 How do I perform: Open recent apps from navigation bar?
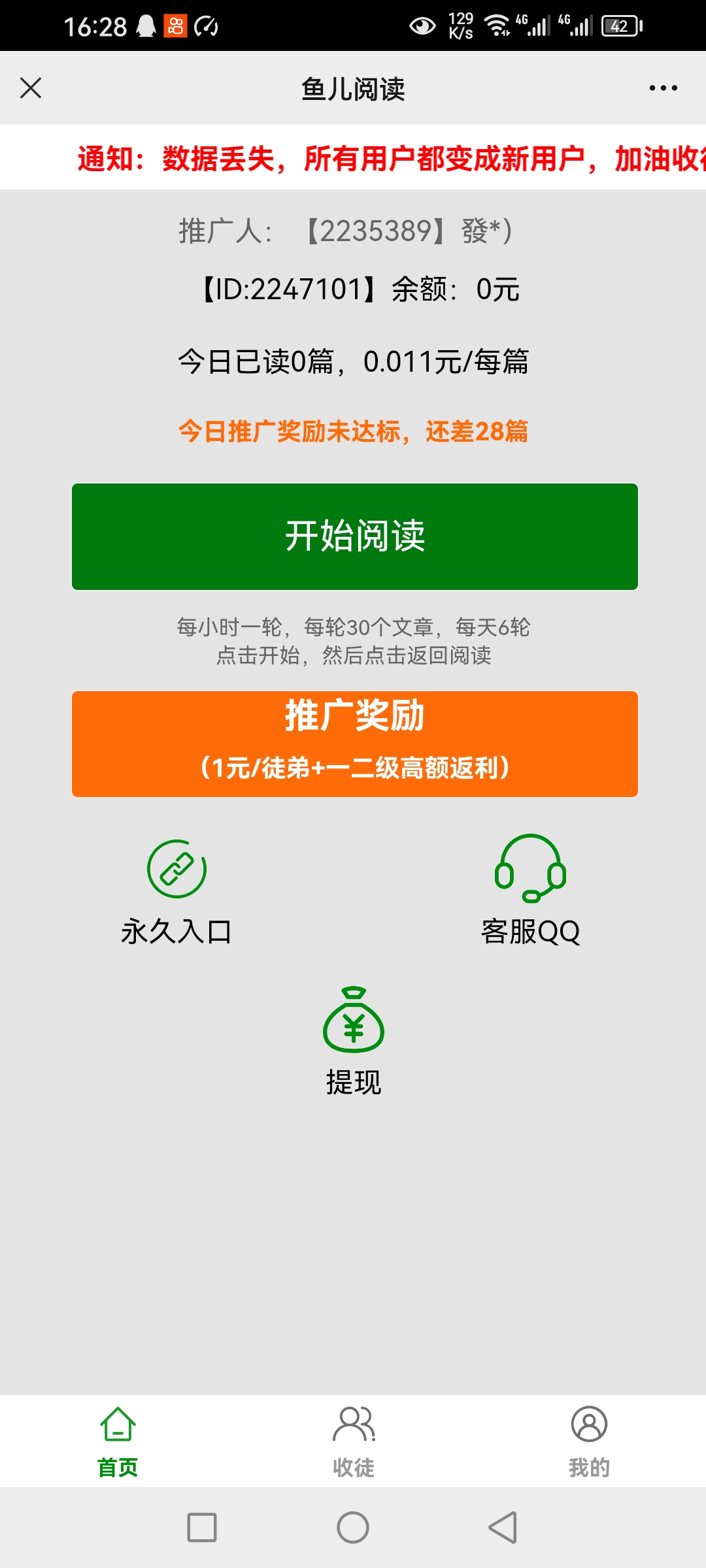tap(202, 1527)
